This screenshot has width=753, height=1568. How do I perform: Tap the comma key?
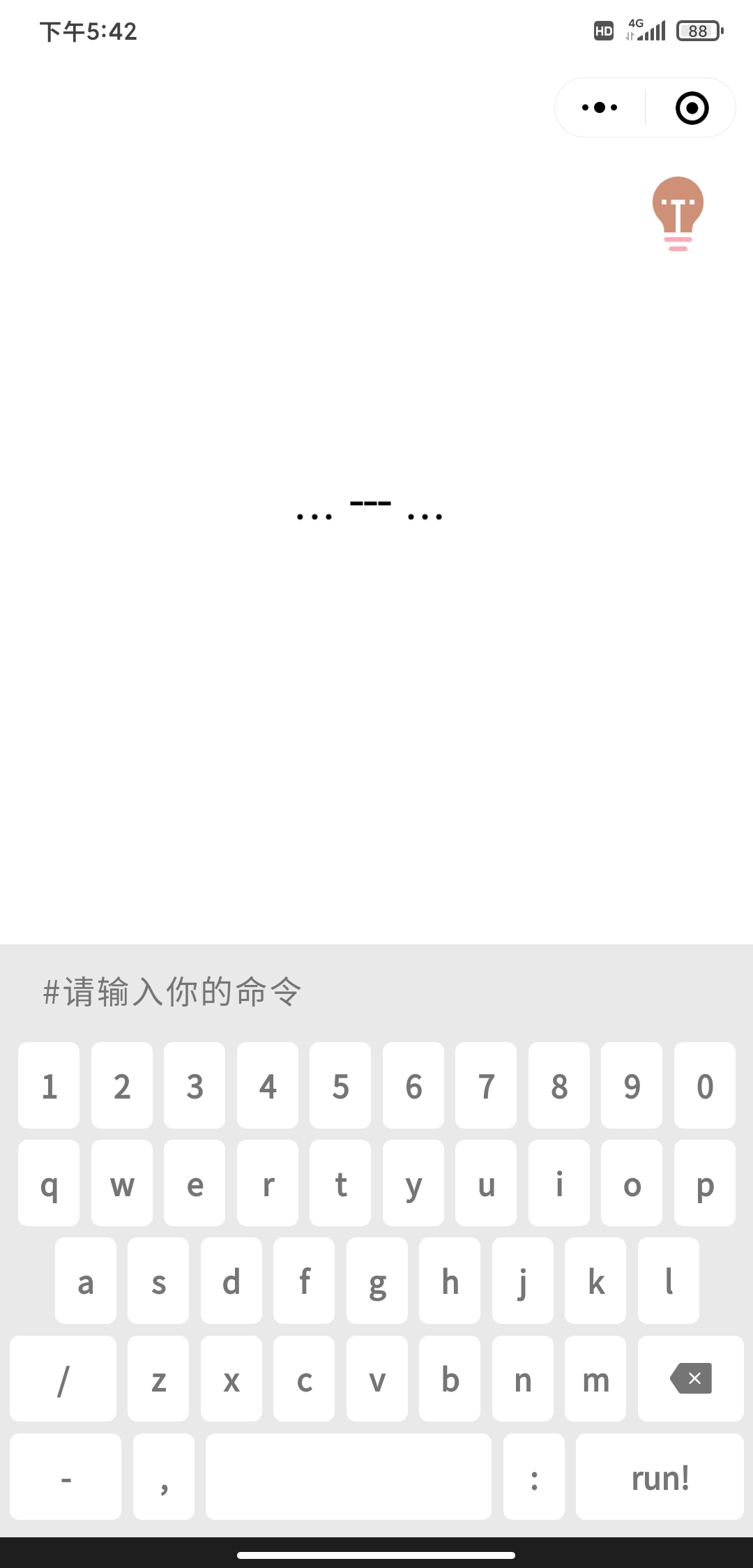click(164, 1477)
